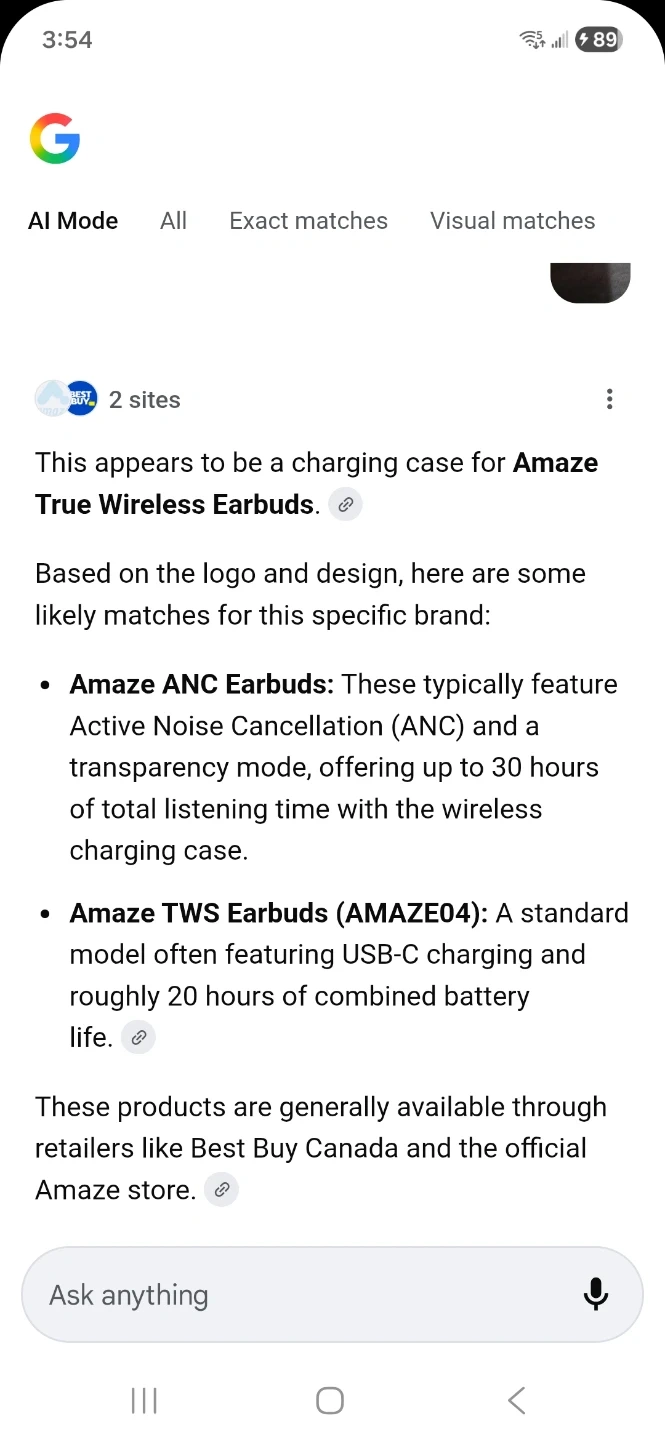Open the 2 sites sources chip
This screenshot has width=665, height=1440.
click(108, 400)
